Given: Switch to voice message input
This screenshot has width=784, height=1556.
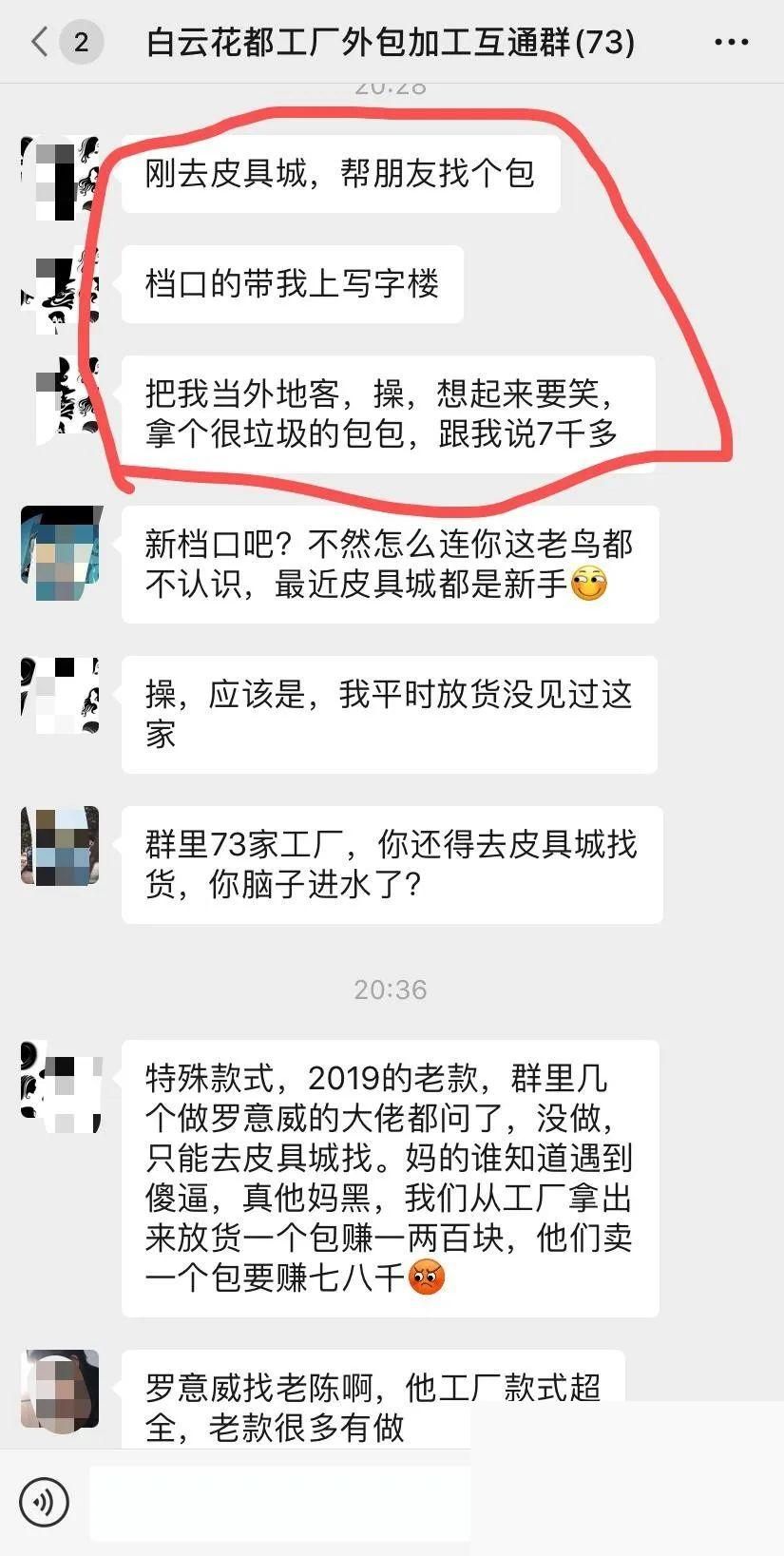Looking at the screenshot, I should (44, 1502).
